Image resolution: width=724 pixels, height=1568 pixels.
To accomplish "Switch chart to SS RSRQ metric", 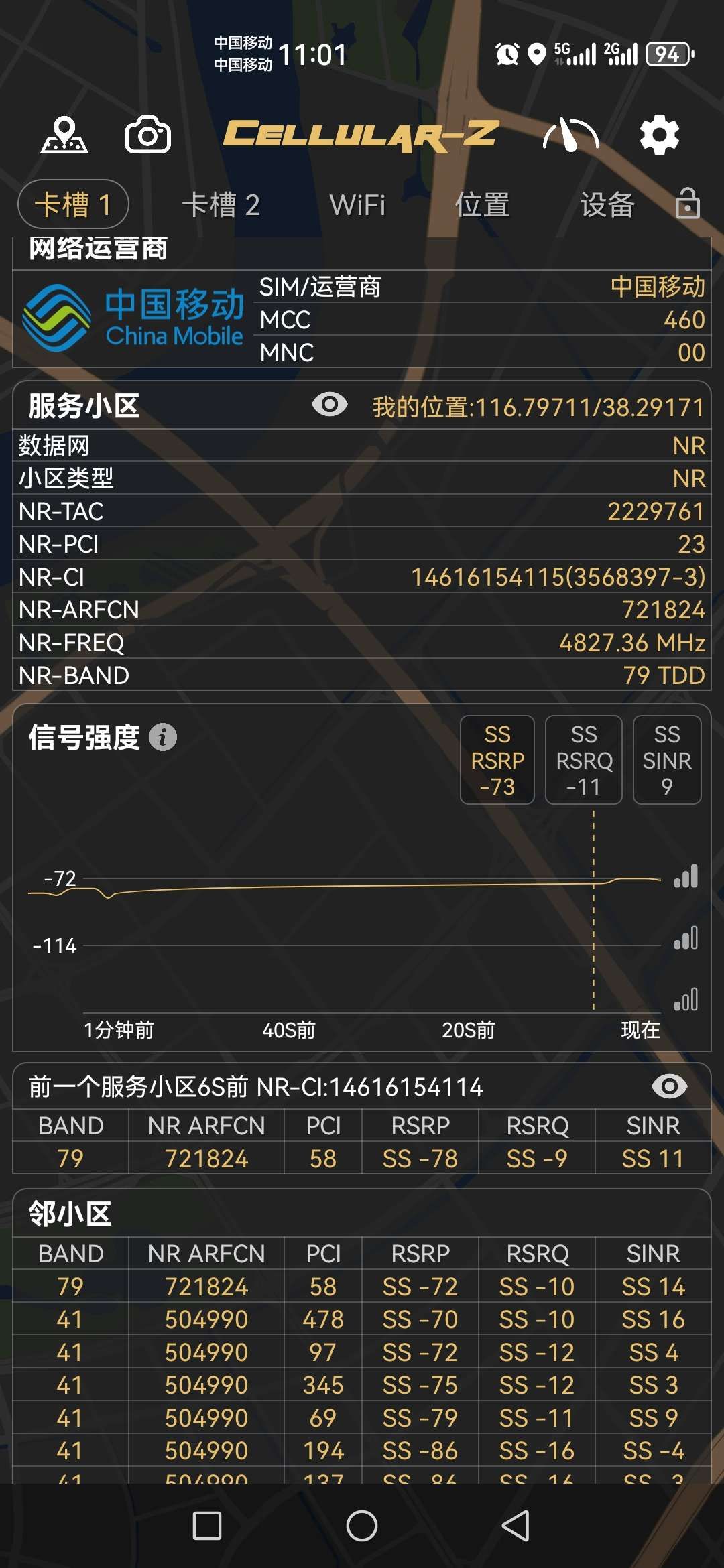I will 583,759.
